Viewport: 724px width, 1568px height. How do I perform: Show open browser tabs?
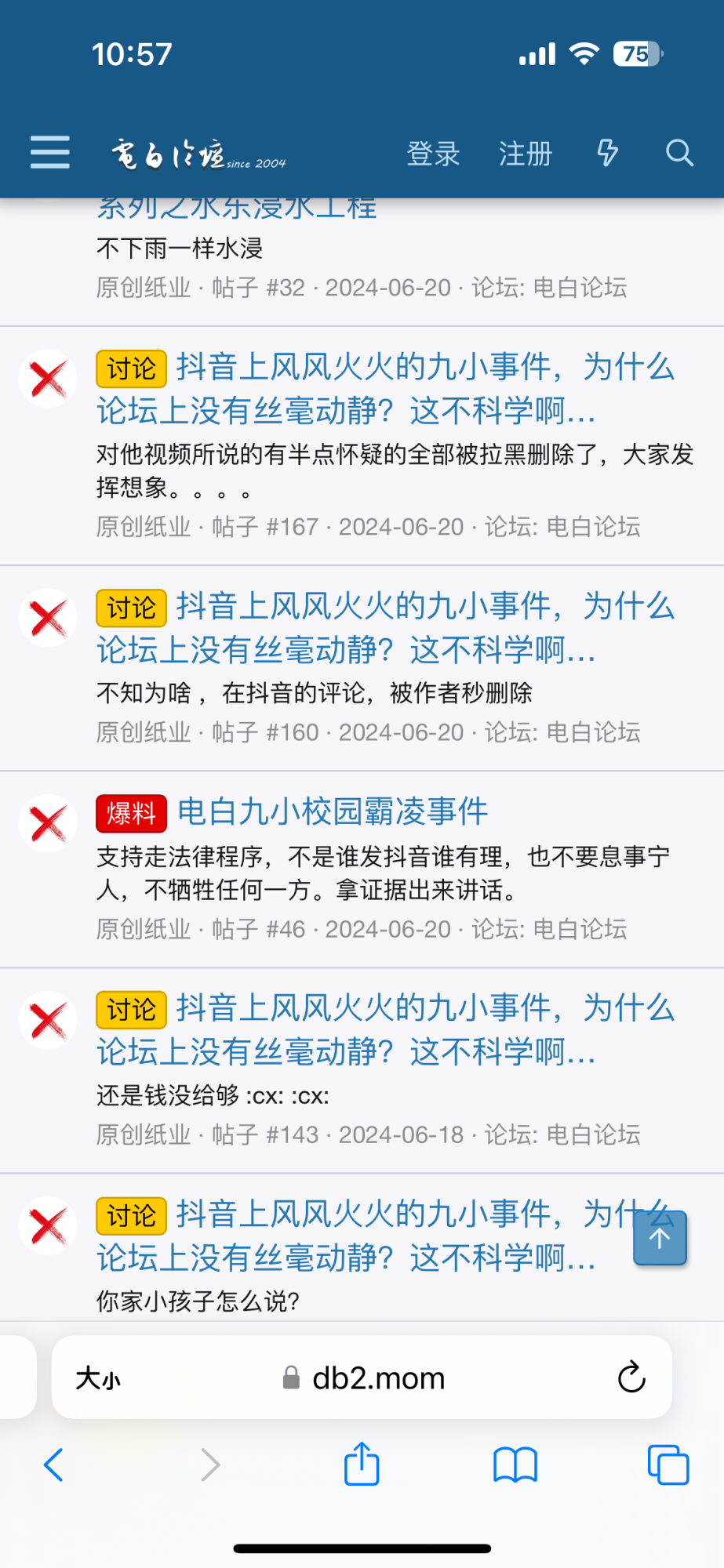click(x=668, y=1464)
